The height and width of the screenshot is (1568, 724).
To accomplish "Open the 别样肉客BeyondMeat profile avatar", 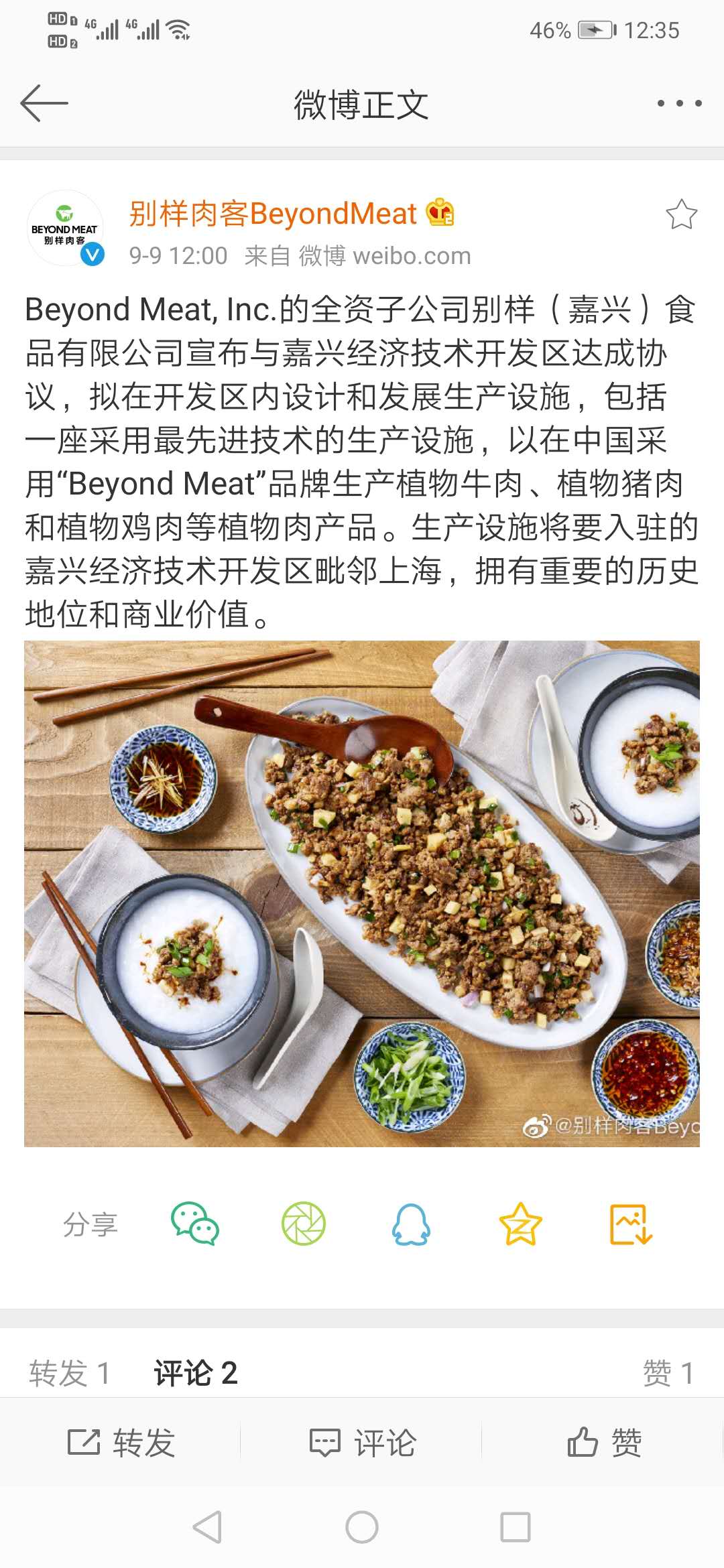I will point(65,228).
